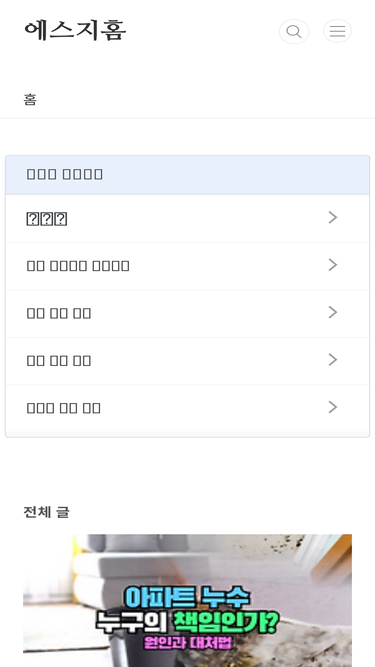Open the last row in the list box
The height and width of the screenshot is (667, 375).
(188, 408)
